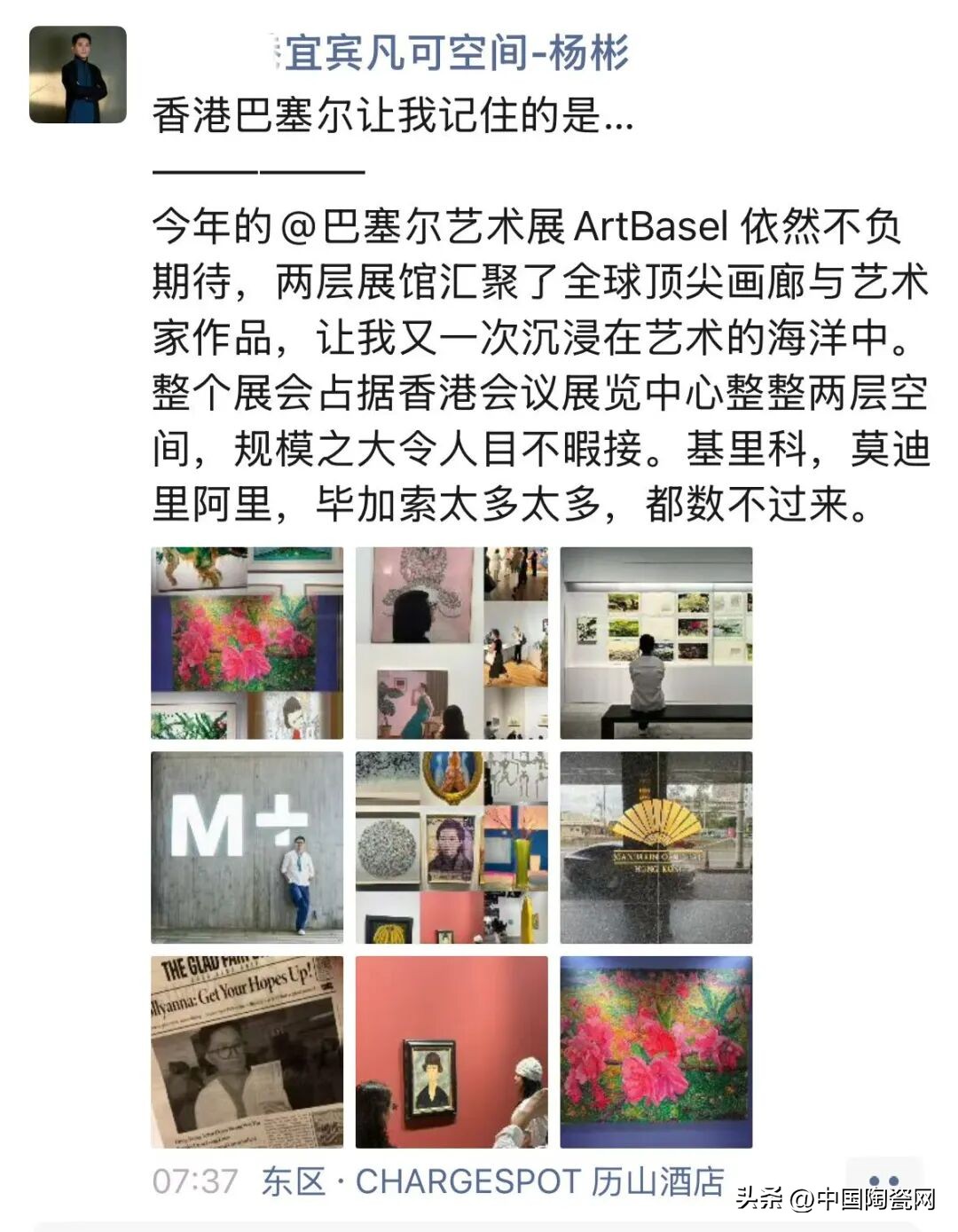Open the newspaper 'Get Your Hopes Up' photo
Viewport: 958px width, 1232px height.
(x=247, y=1052)
